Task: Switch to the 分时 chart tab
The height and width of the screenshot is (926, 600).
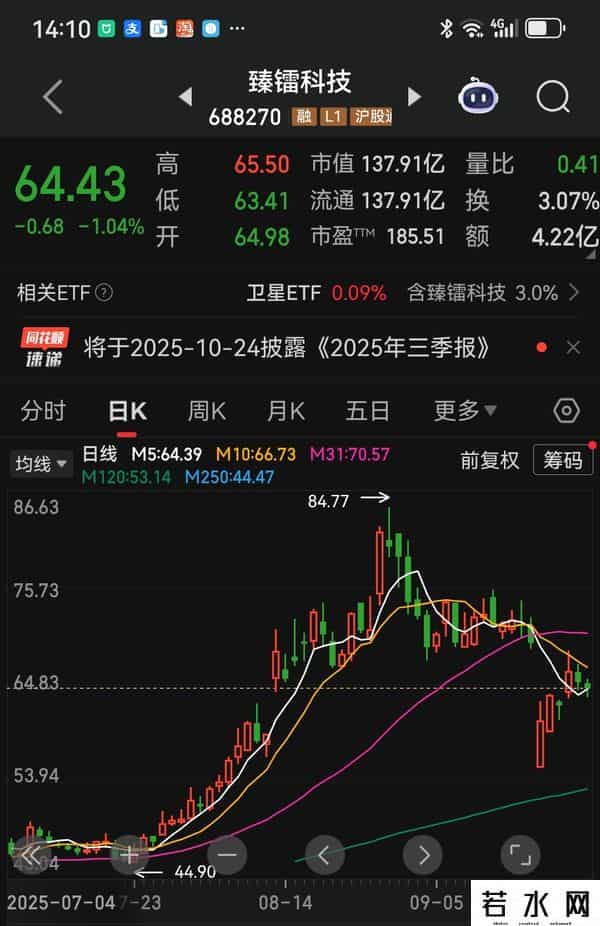Action: click(43, 410)
